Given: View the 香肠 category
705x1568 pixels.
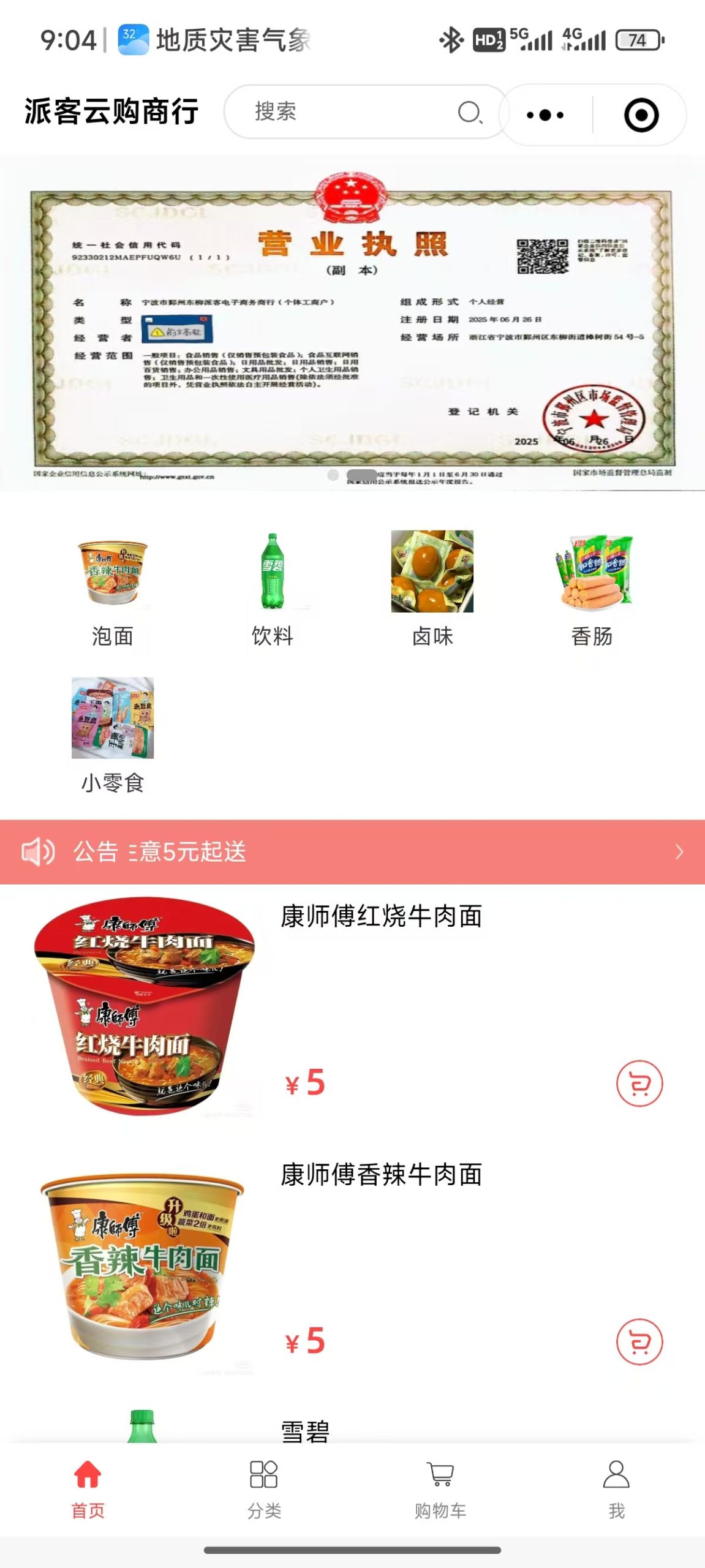Looking at the screenshot, I should tap(592, 591).
